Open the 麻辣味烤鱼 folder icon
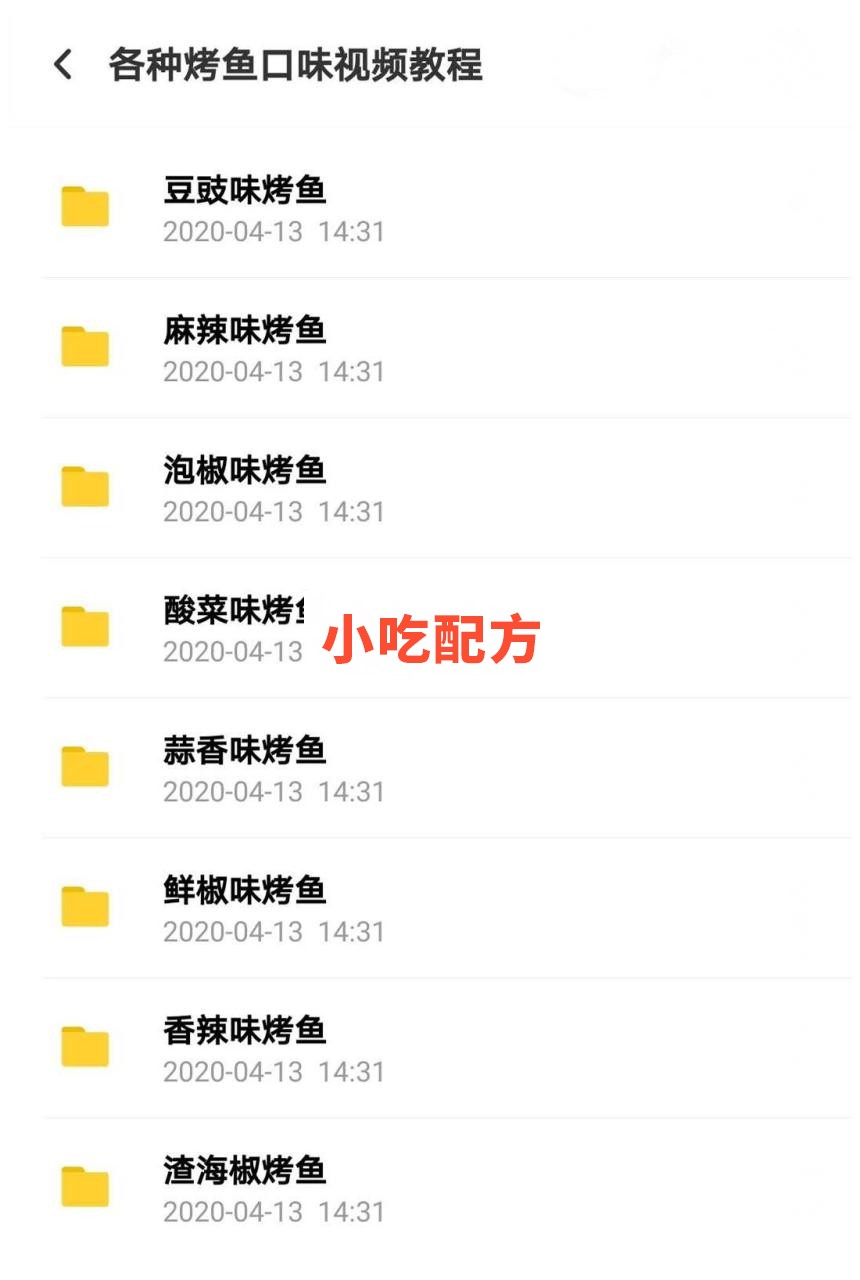The width and height of the screenshot is (860, 1280). tap(85, 347)
